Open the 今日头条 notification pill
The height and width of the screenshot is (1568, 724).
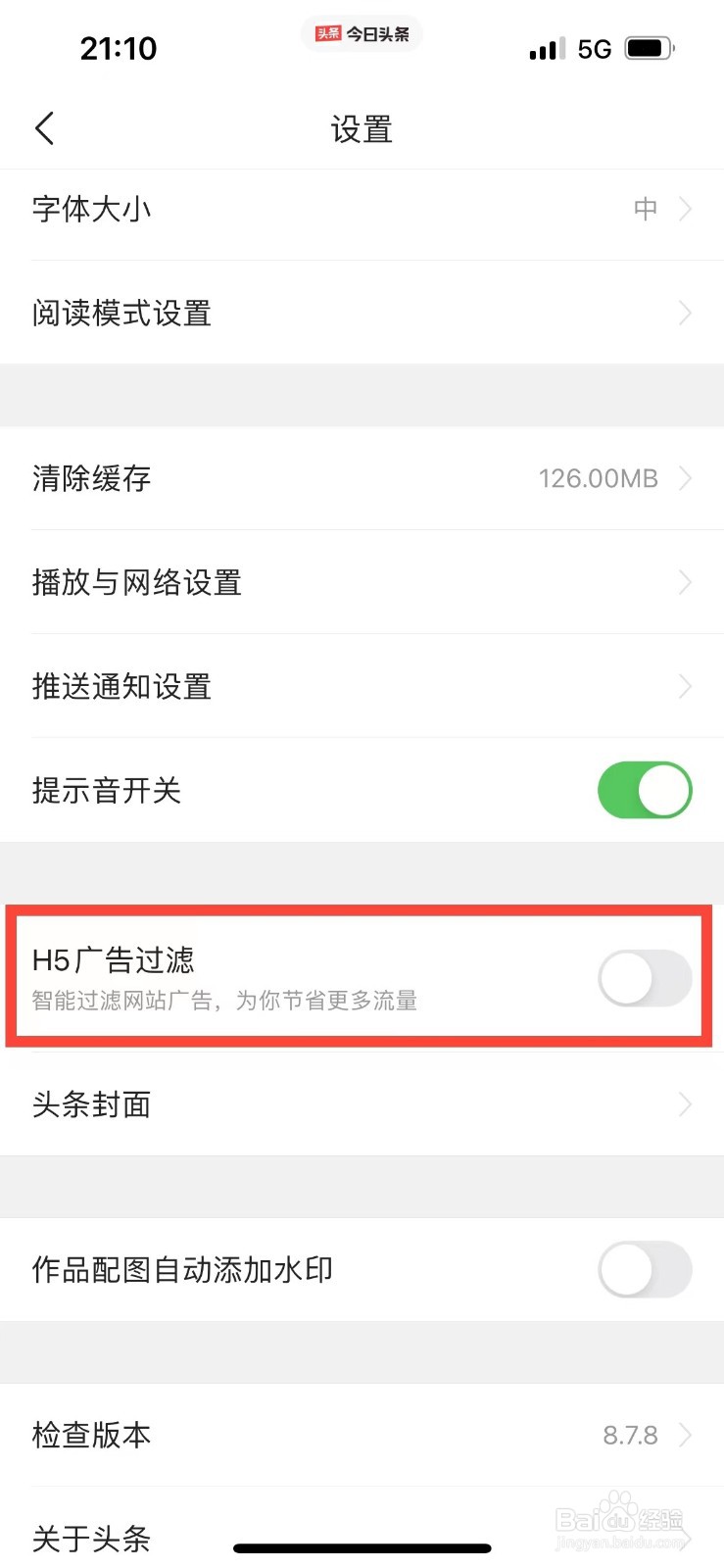[x=362, y=33]
